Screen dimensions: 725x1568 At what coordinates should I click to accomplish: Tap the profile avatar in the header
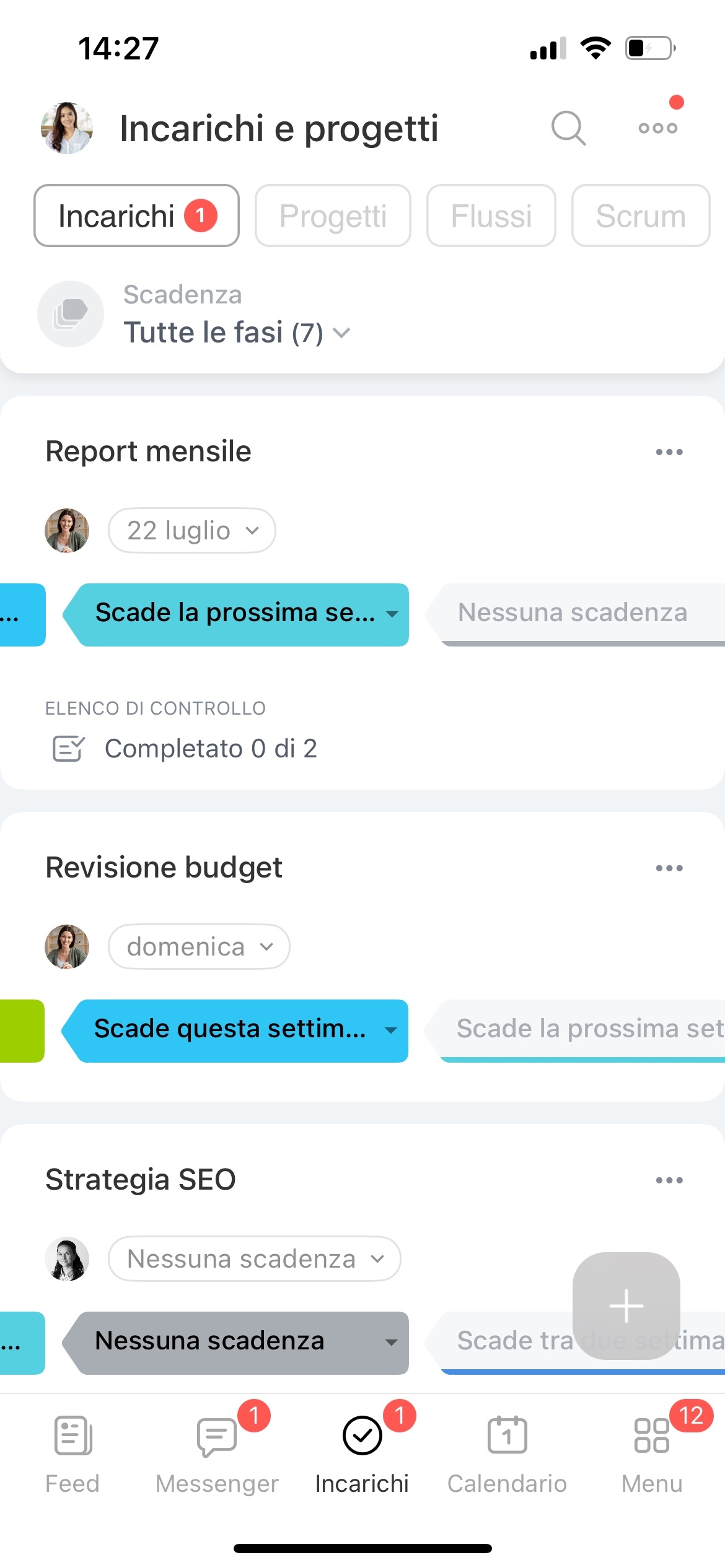(x=67, y=128)
